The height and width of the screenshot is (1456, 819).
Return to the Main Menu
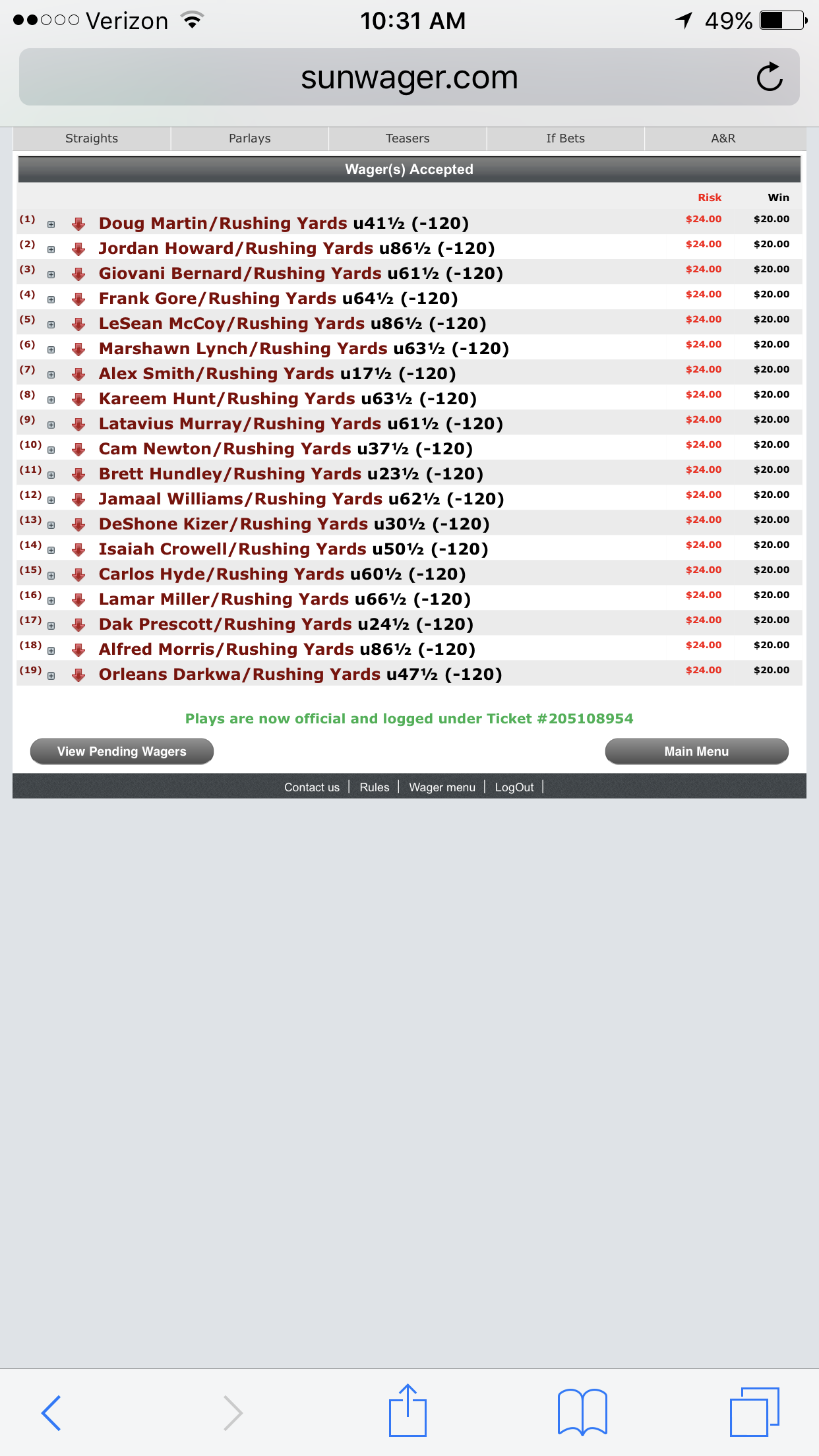(x=696, y=751)
